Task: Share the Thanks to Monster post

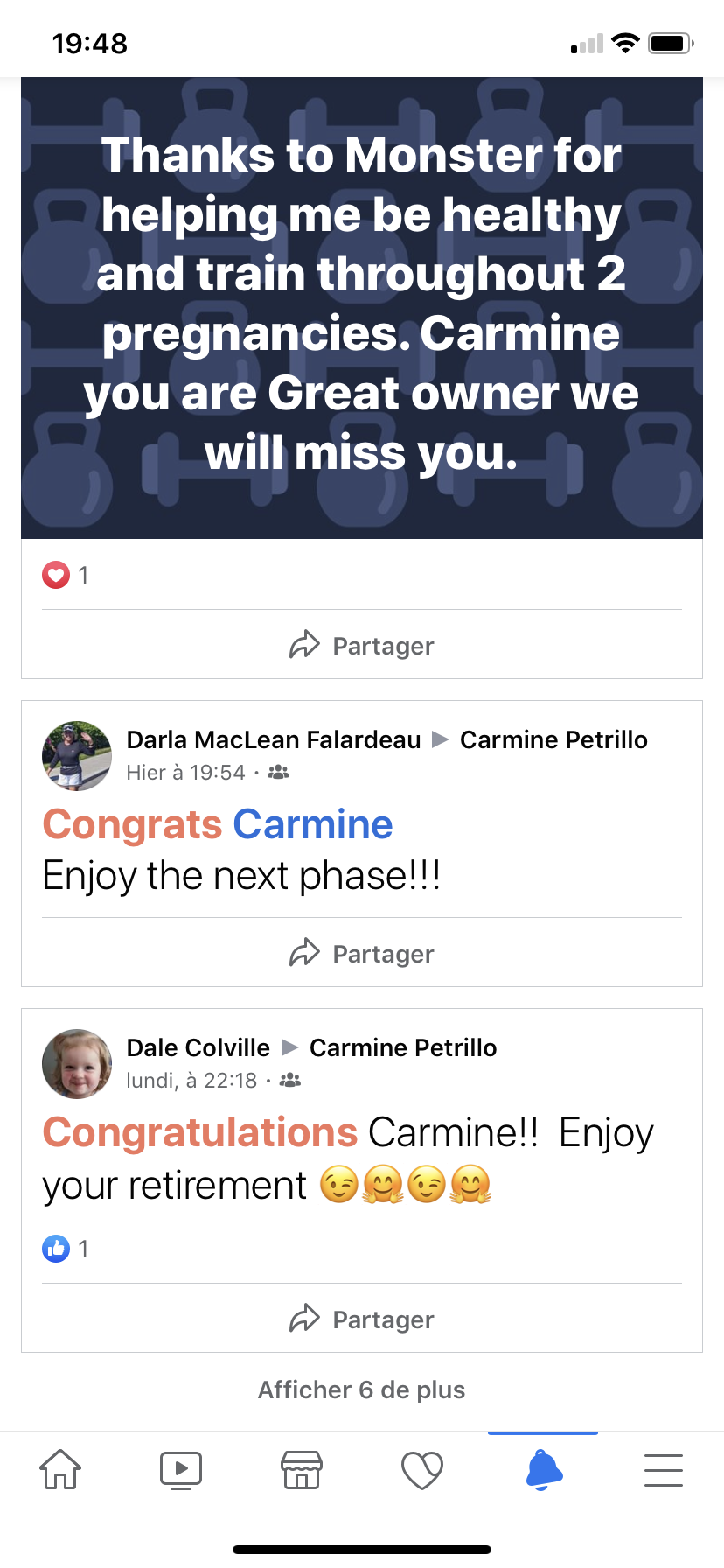Action: pos(362,646)
